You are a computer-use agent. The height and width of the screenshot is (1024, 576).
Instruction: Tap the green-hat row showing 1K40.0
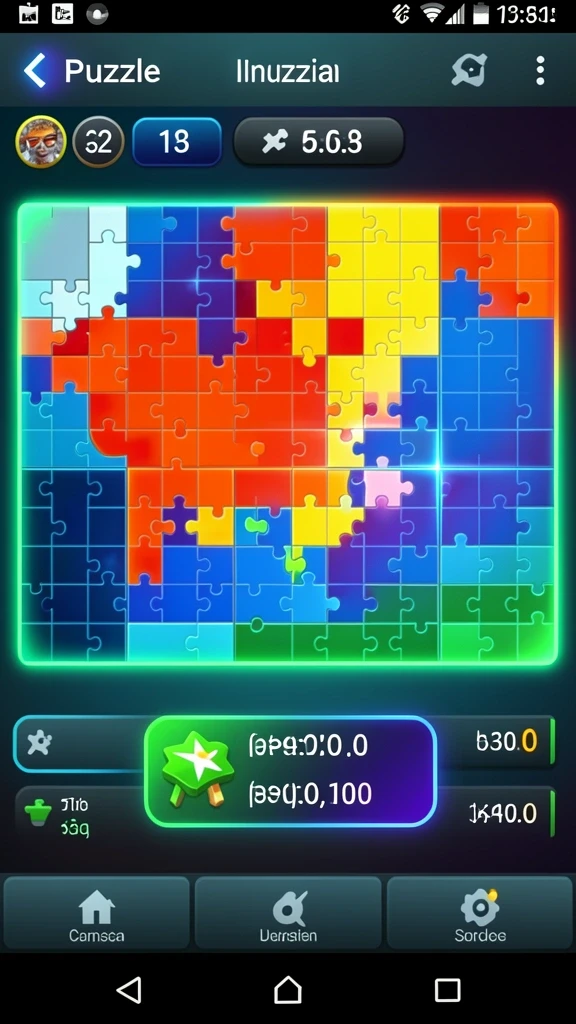[284, 813]
